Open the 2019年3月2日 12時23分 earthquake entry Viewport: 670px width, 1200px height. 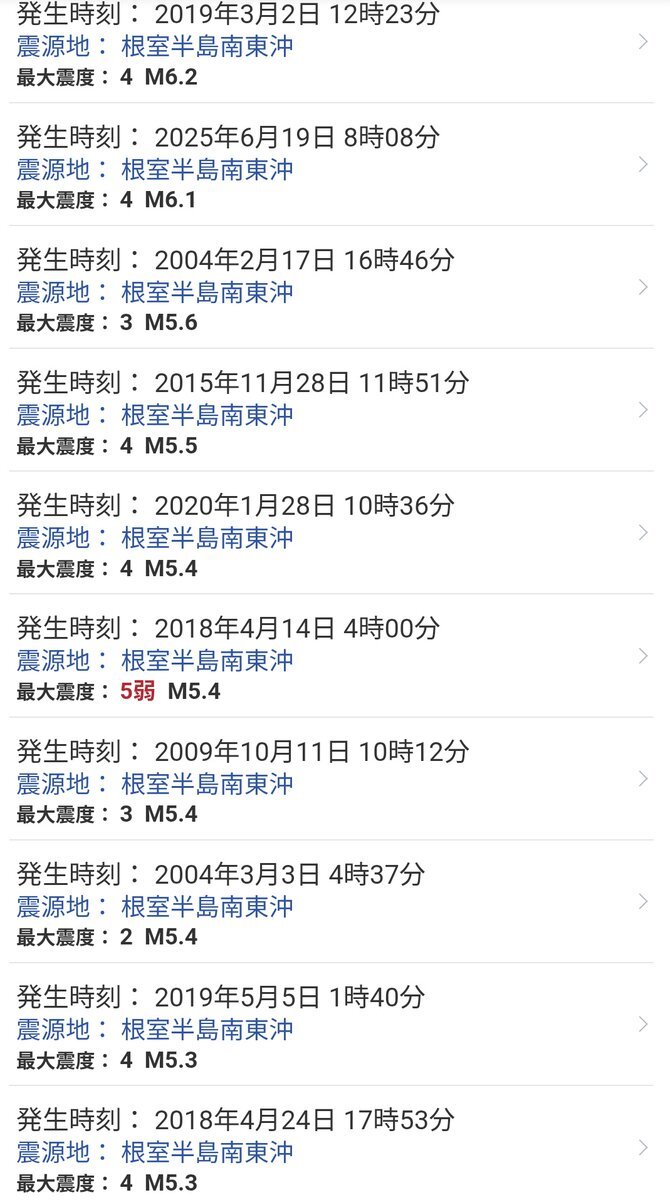click(335, 50)
